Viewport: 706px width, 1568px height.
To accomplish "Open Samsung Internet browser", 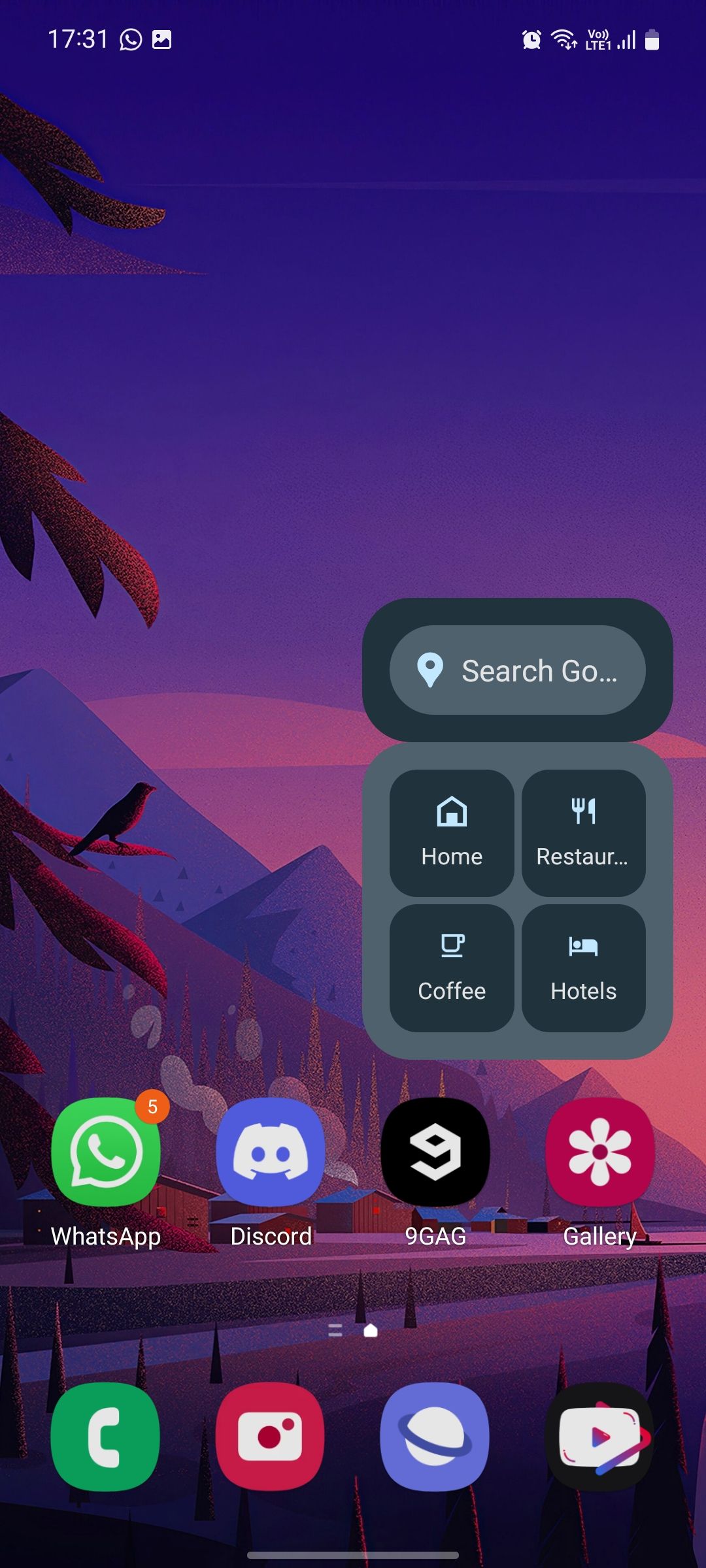I will tap(435, 1437).
